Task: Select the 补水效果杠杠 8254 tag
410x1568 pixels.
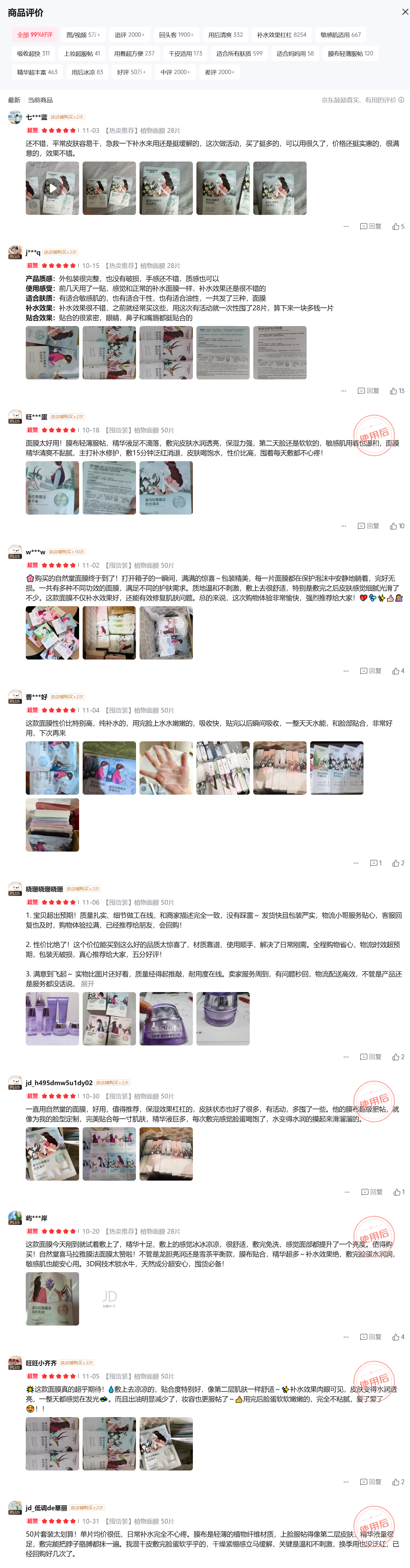Action: [x=281, y=35]
